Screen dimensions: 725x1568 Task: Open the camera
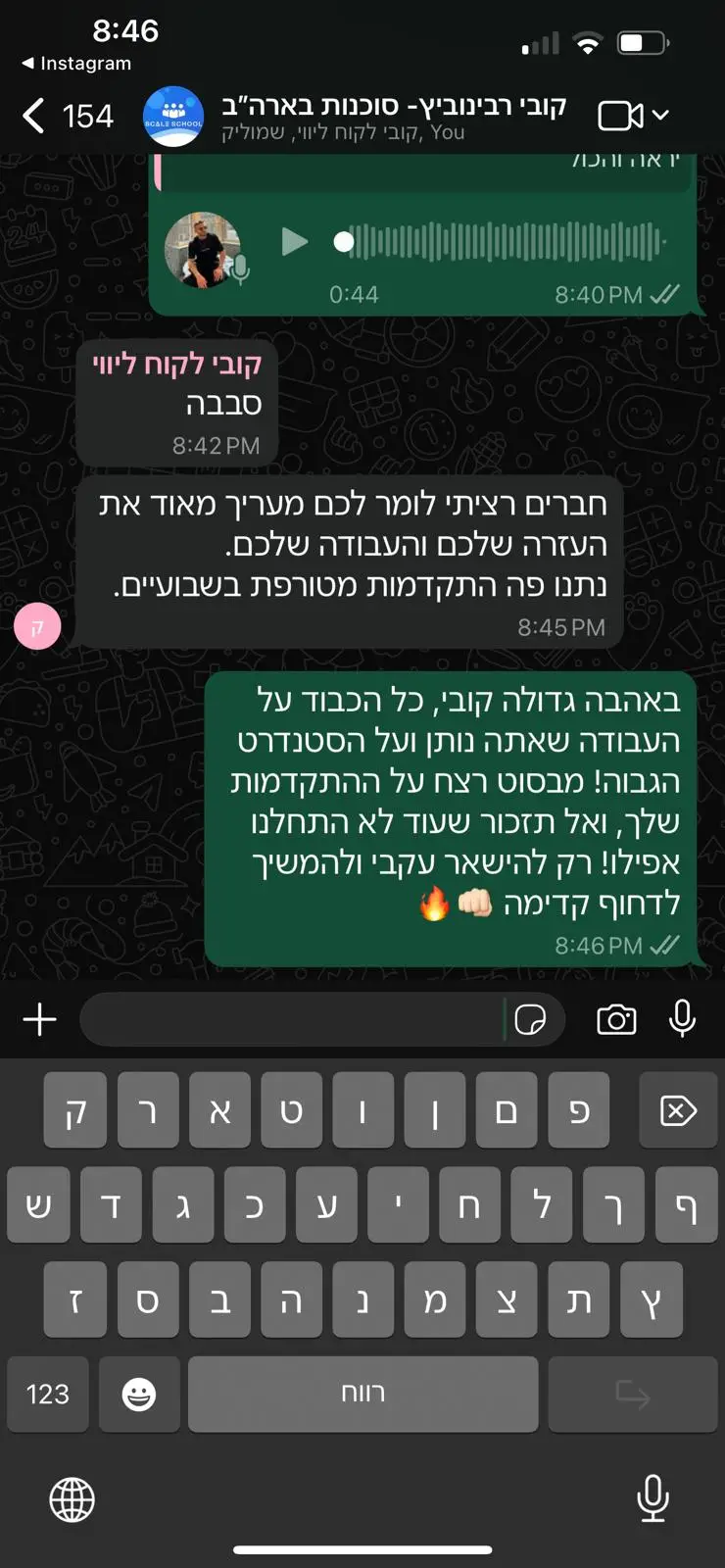coord(616,1019)
